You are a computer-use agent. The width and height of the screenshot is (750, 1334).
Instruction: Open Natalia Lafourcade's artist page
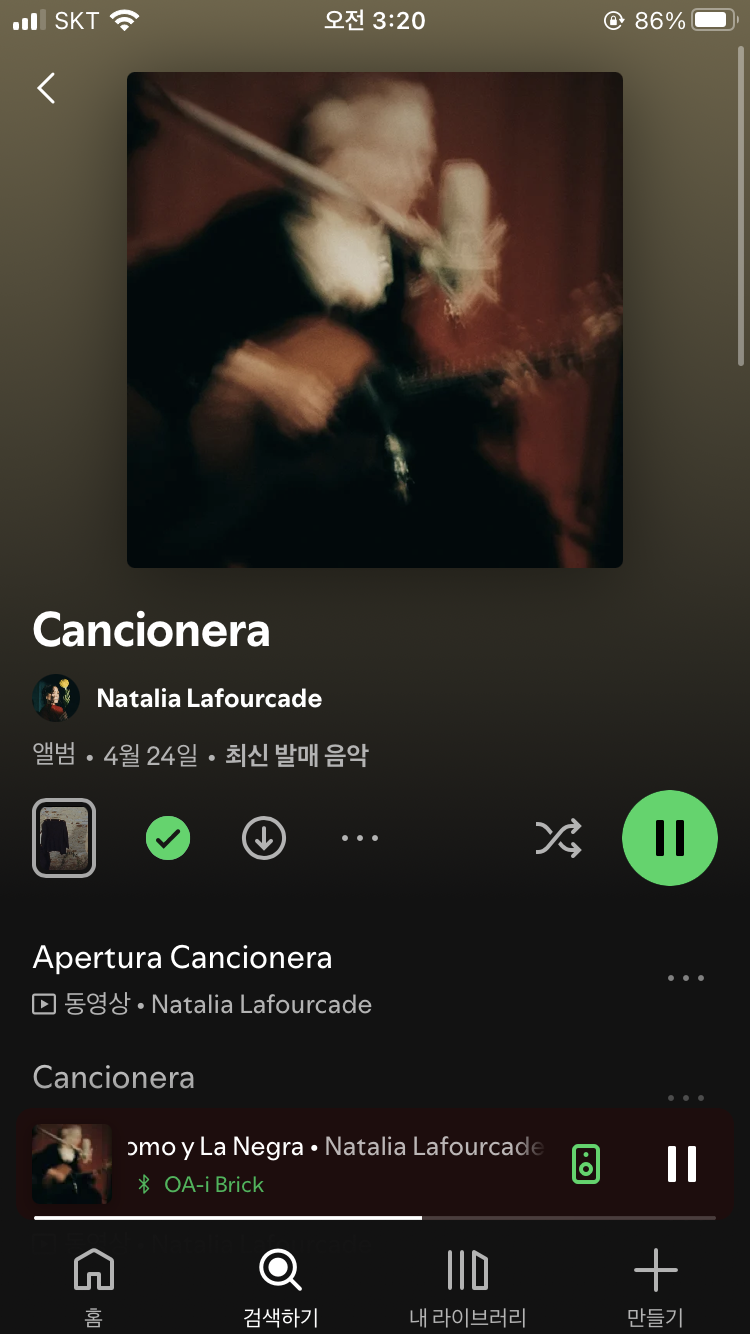coord(208,698)
